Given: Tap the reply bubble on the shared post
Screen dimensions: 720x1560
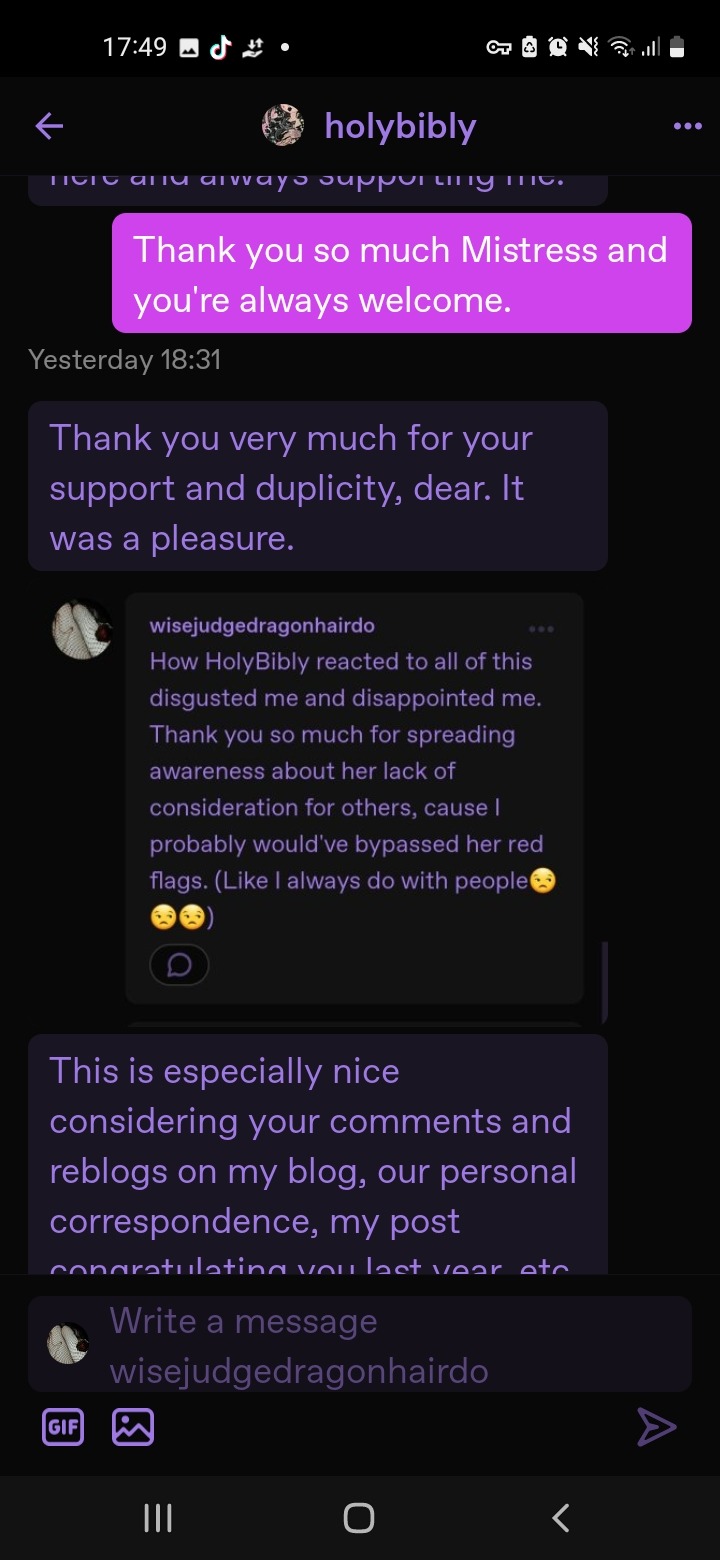Looking at the screenshot, I should (179, 965).
